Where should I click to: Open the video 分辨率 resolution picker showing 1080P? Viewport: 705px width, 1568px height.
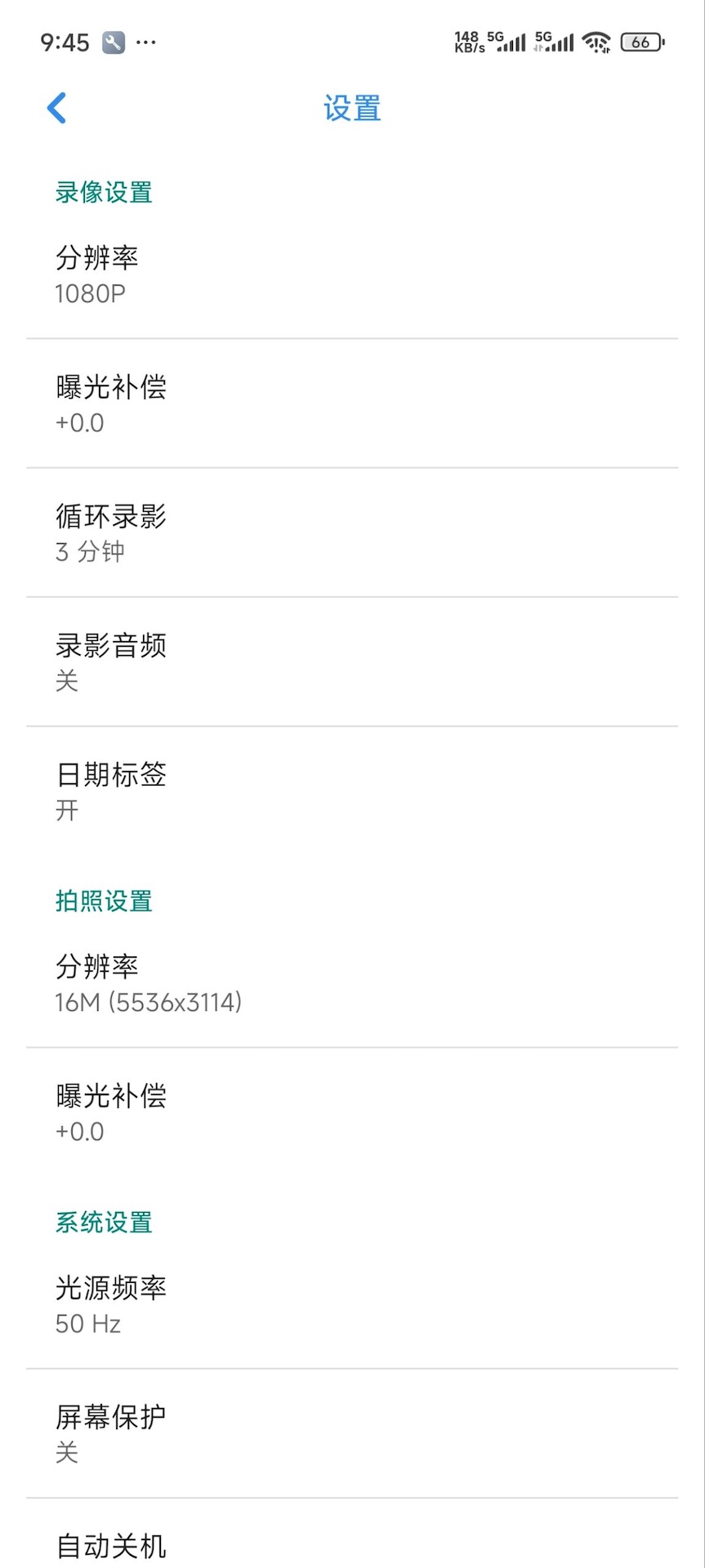[351, 274]
